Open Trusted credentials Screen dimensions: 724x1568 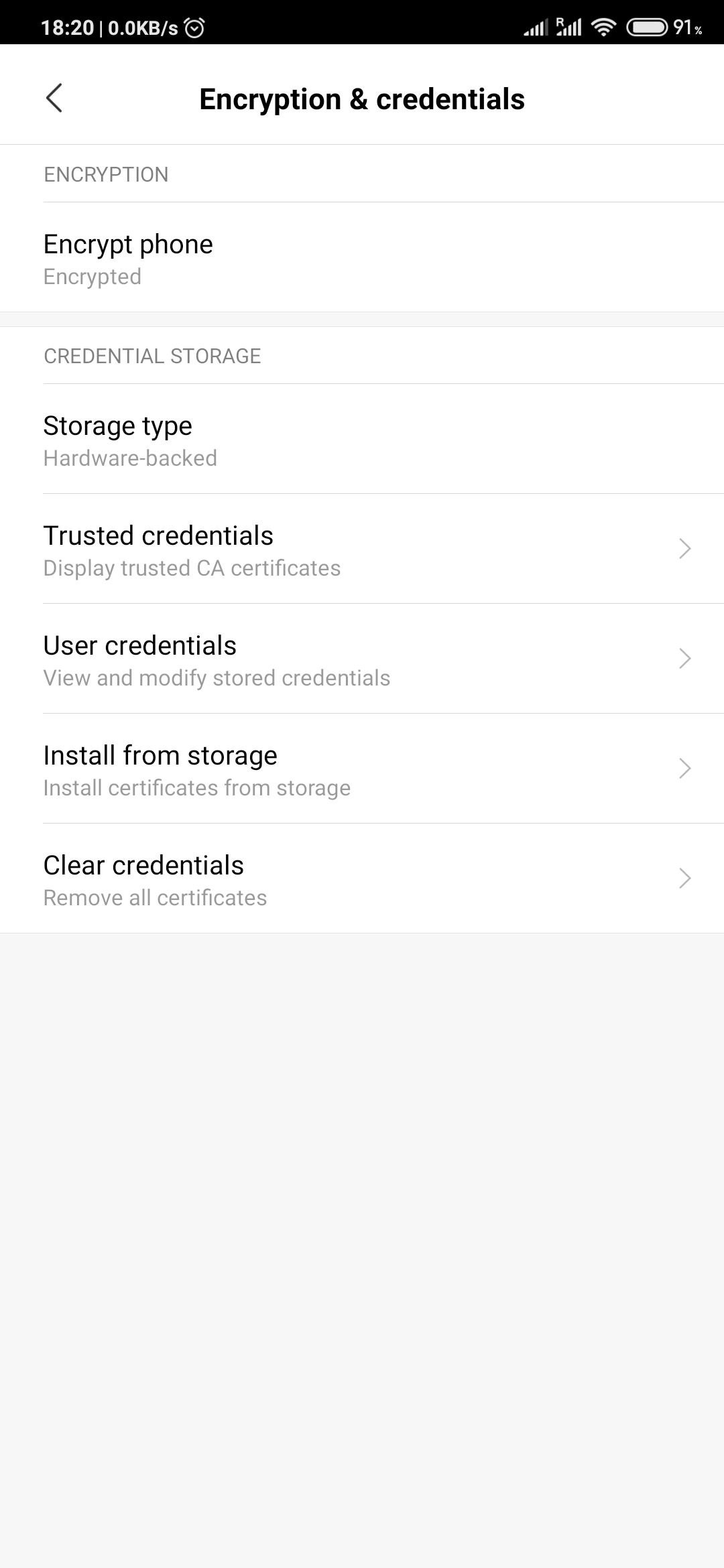(x=362, y=549)
